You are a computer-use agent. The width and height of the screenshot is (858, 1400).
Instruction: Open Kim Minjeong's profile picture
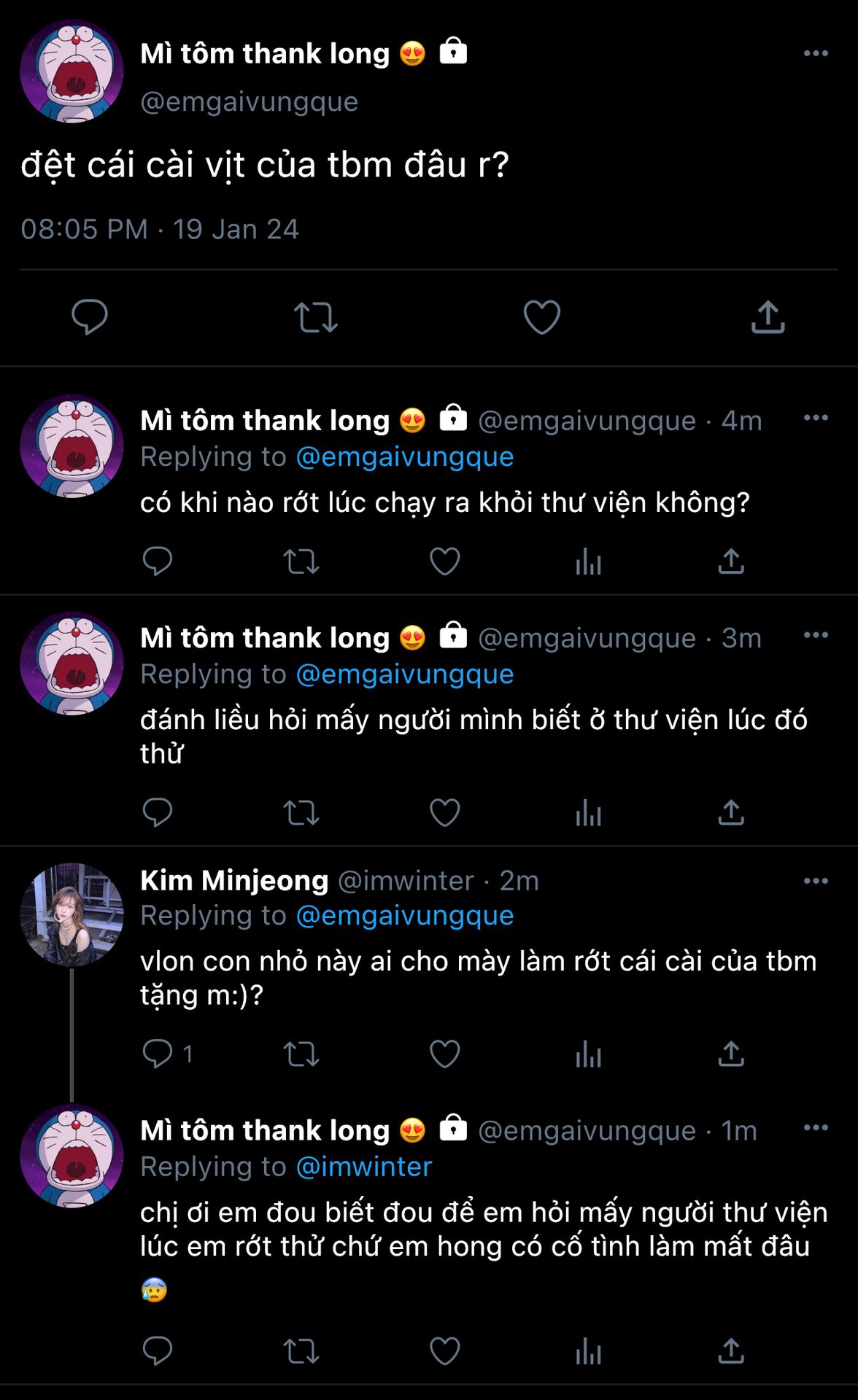[x=71, y=914]
